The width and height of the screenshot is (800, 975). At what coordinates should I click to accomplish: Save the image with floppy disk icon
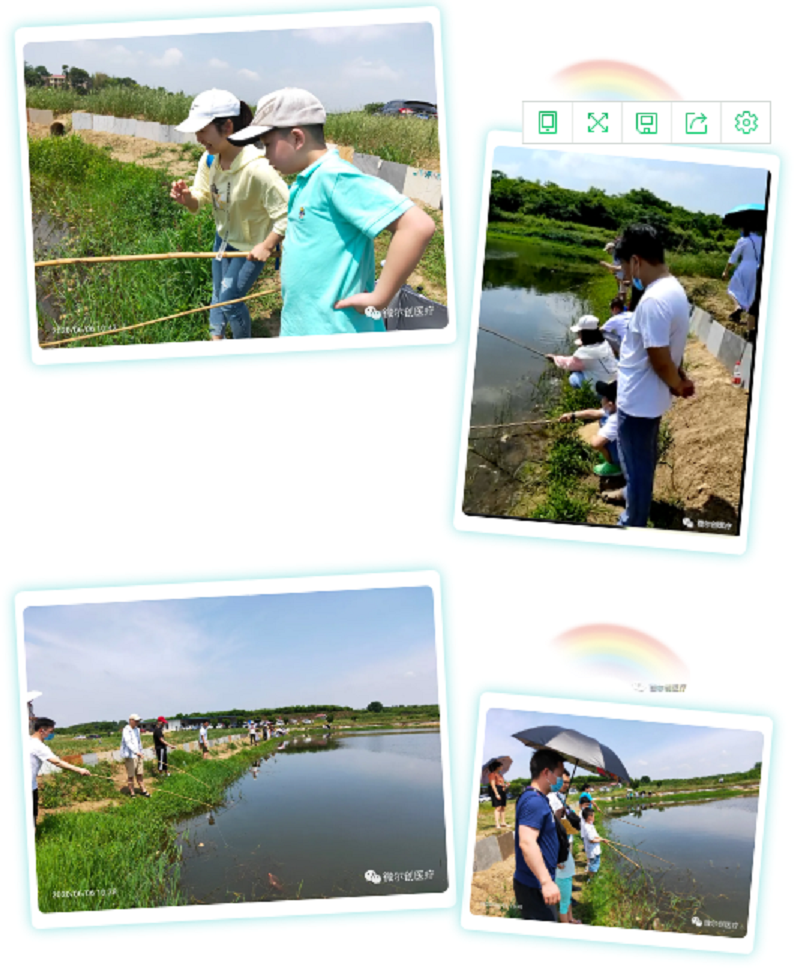(x=647, y=123)
